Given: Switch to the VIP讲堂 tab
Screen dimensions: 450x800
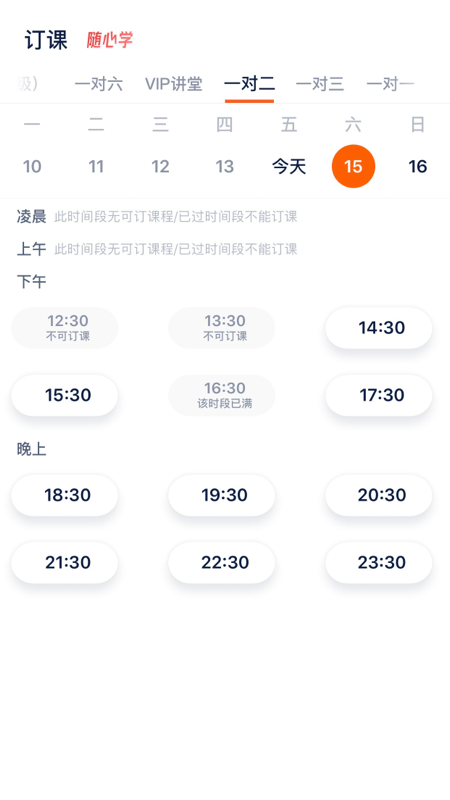Looking at the screenshot, I should (173, 84).
